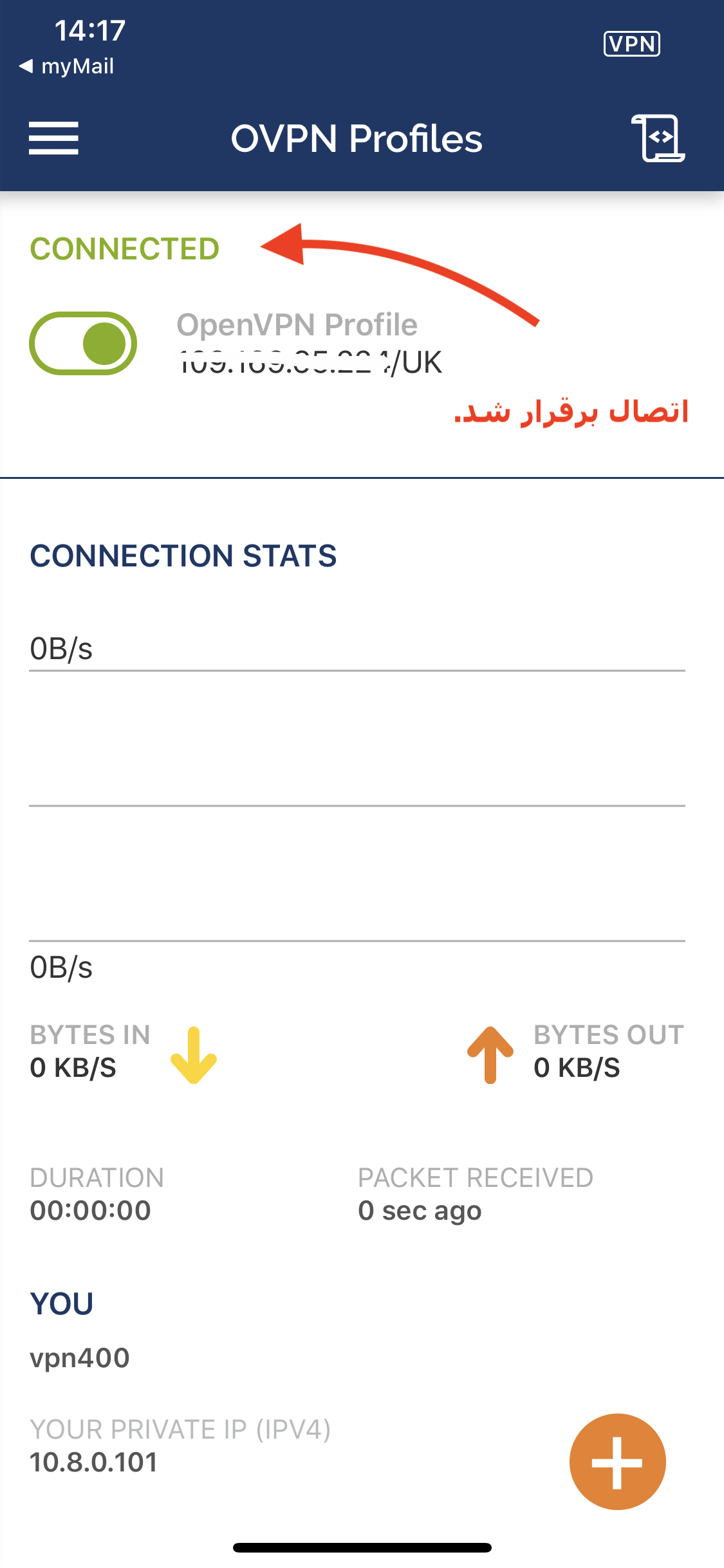
Task: Return to myMail app
Action: tap(67, 66)
